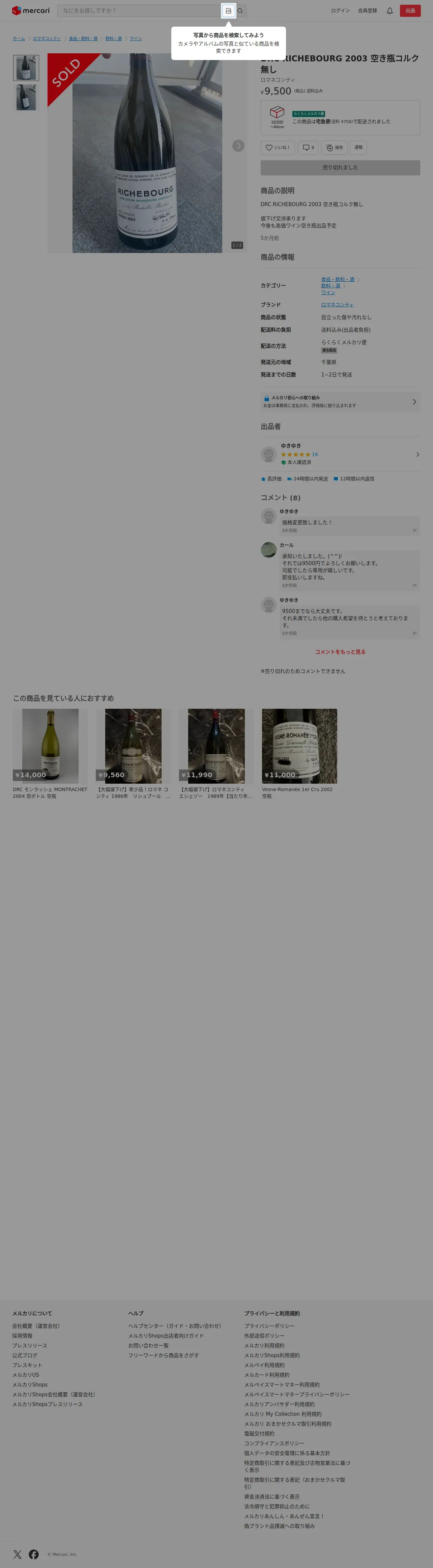Open the ログイン login link

340,10
